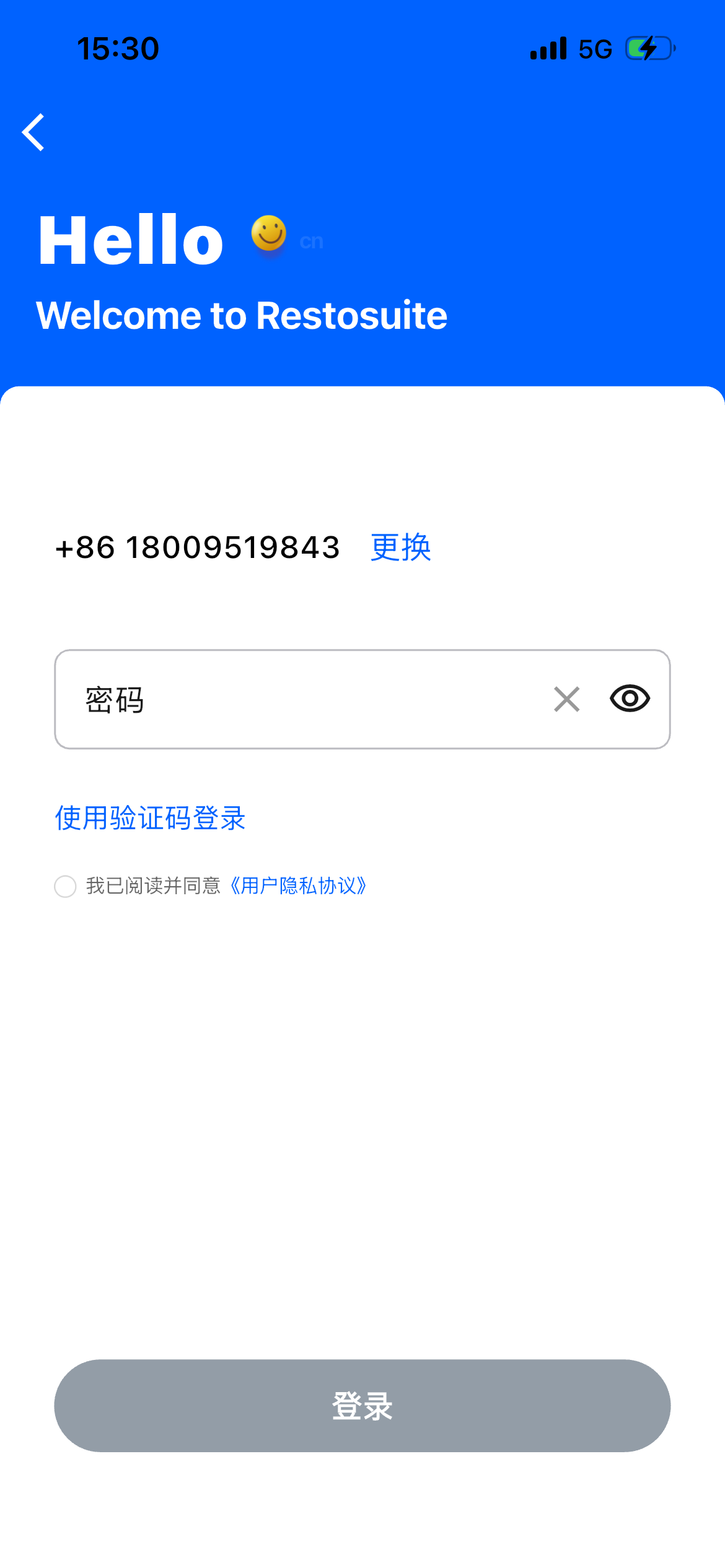Screen dimensions: 725x1568
Task: Toggle password visibility eye icon
Action: tap(630, 699)
